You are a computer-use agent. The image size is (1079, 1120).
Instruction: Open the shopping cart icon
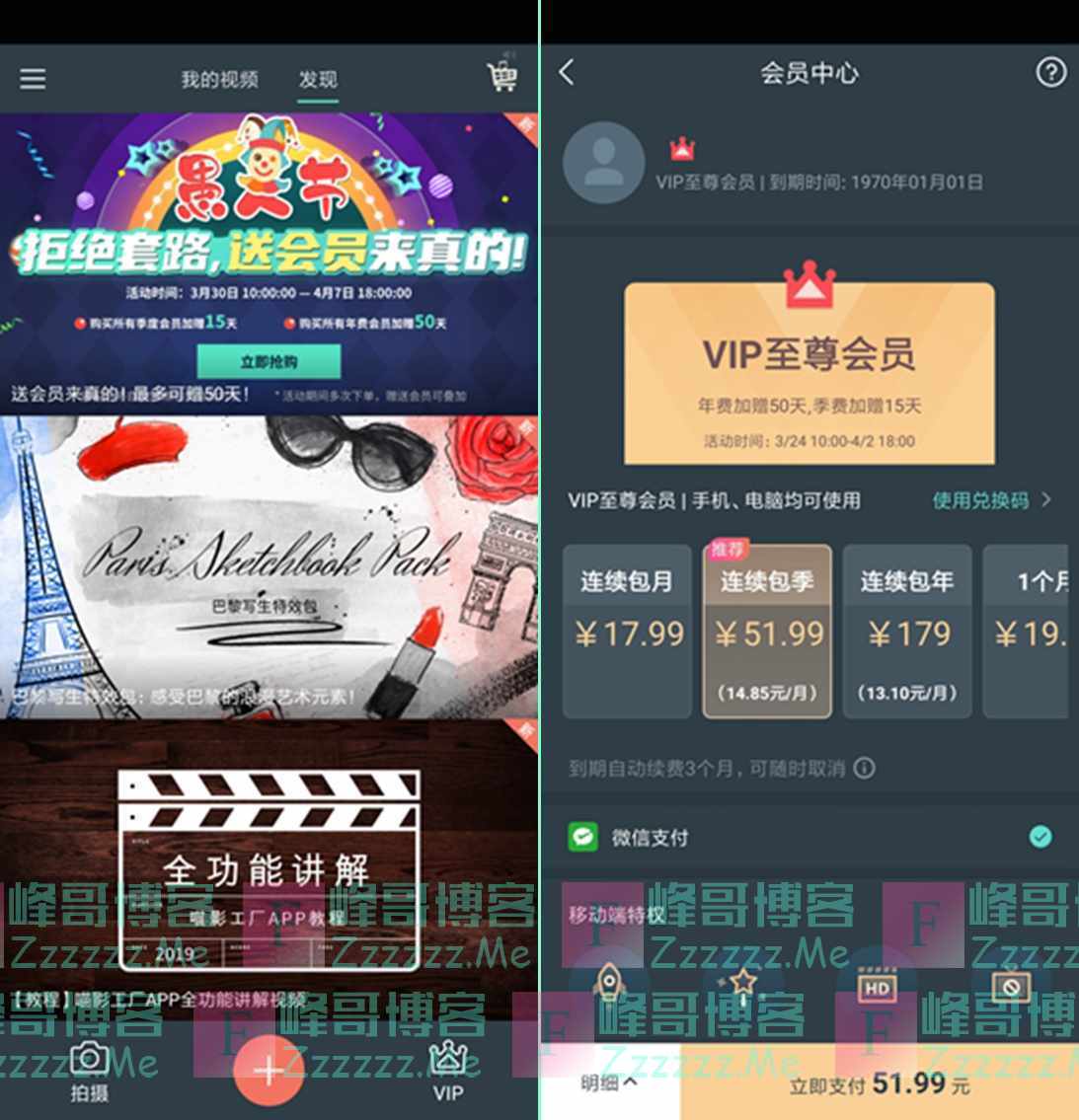click(x=502, y=75)
